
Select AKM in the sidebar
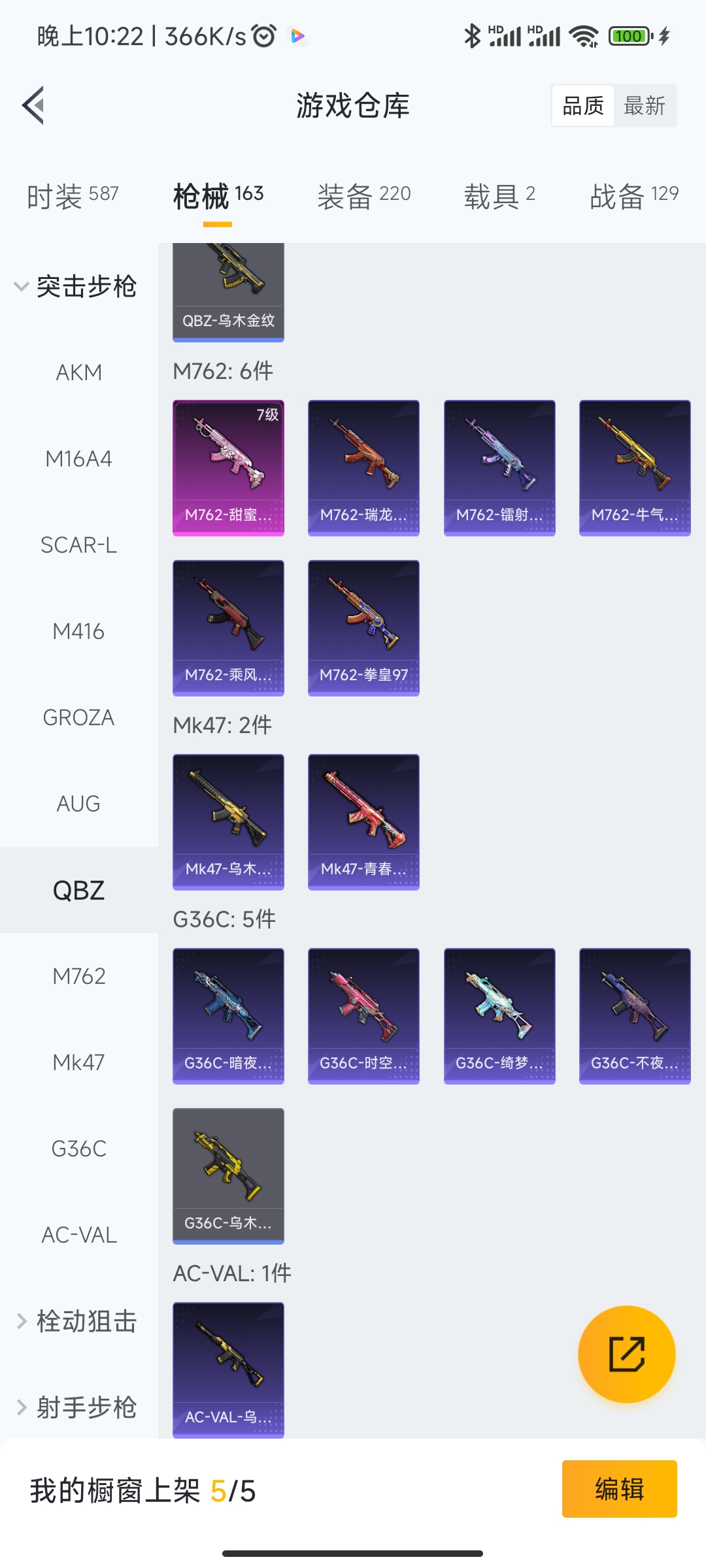point(78,372)
